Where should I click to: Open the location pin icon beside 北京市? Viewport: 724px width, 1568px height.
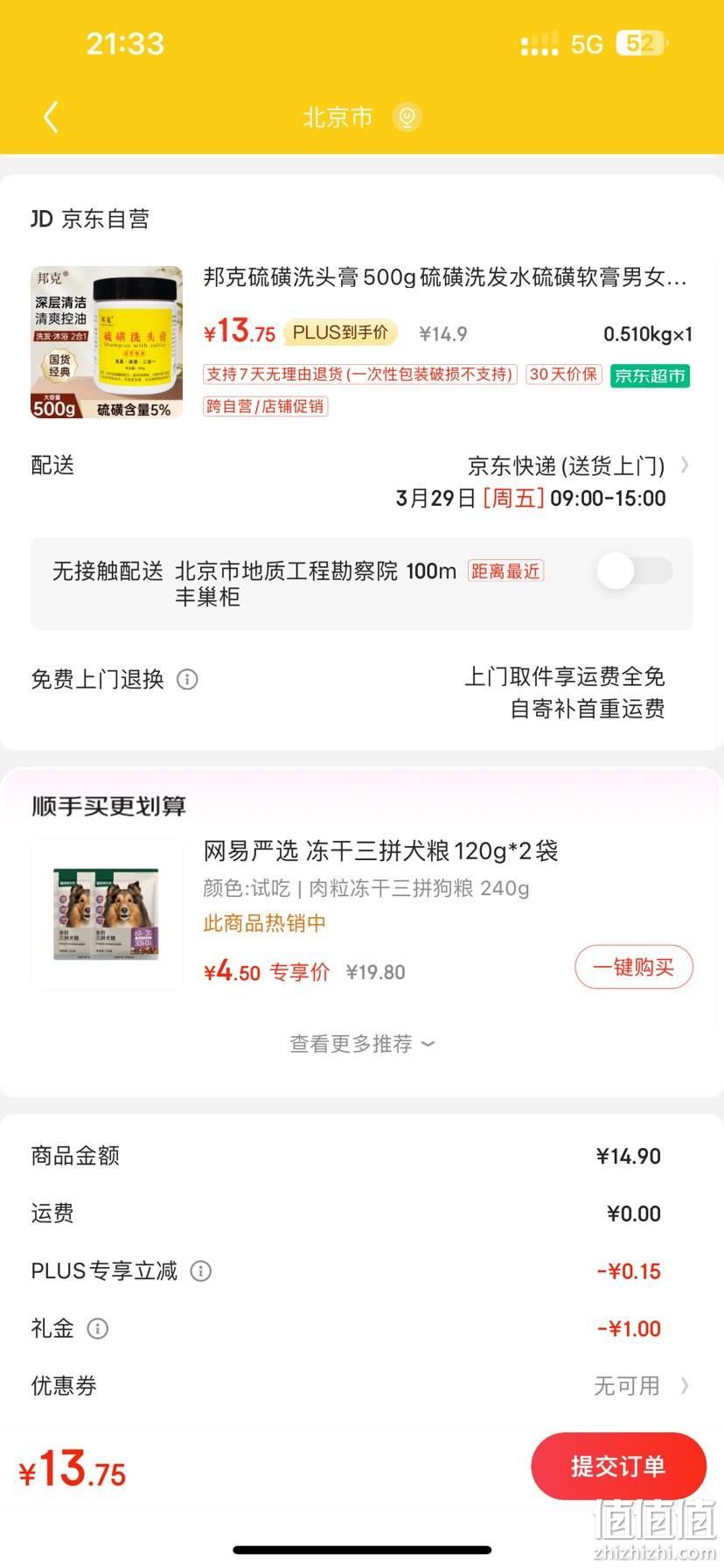point(407,116)
